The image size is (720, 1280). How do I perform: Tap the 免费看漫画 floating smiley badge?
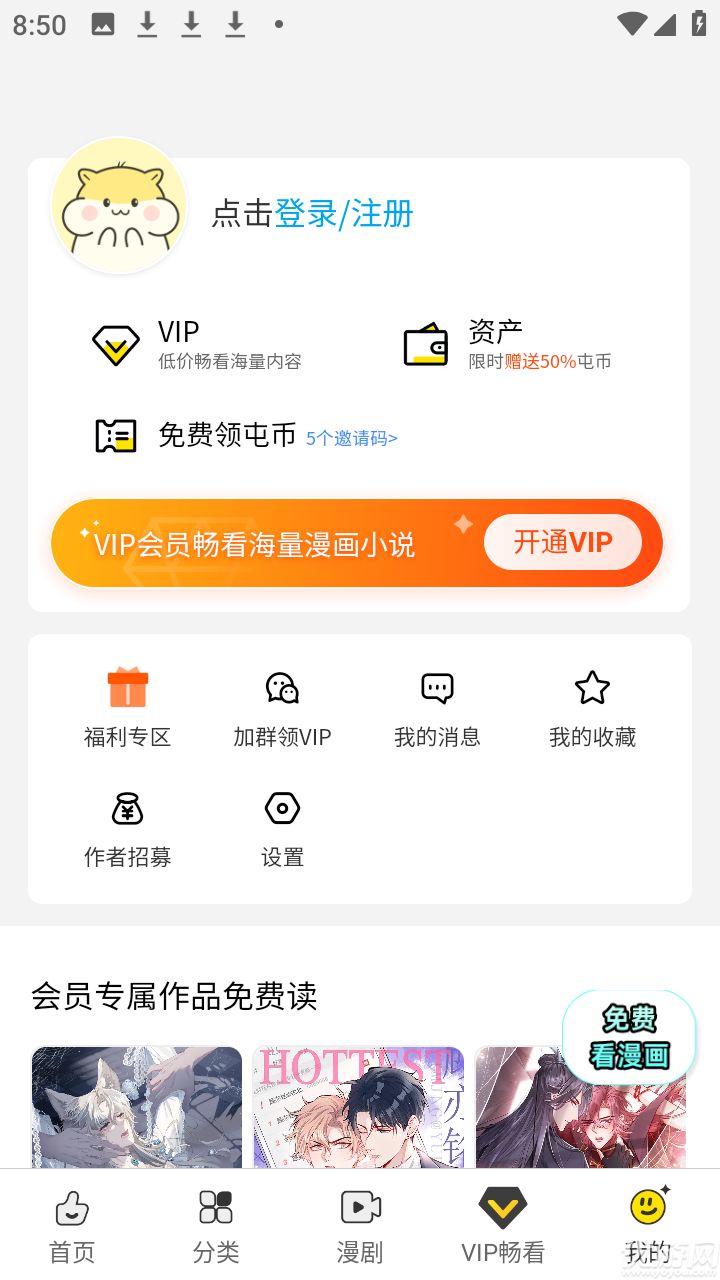click(629, 1037)
